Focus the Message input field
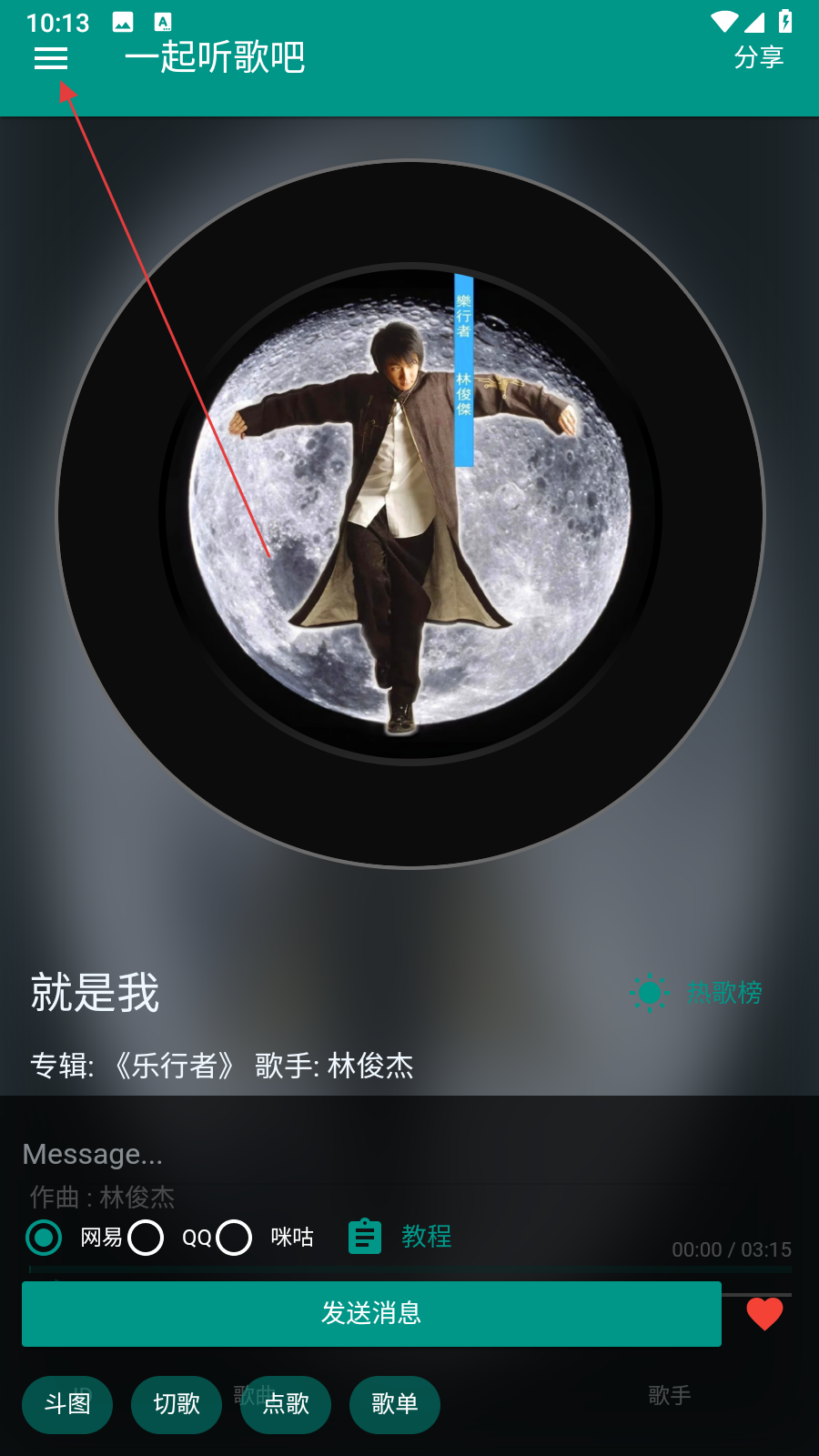The image size is (819, 1456). pos(364,1154)
